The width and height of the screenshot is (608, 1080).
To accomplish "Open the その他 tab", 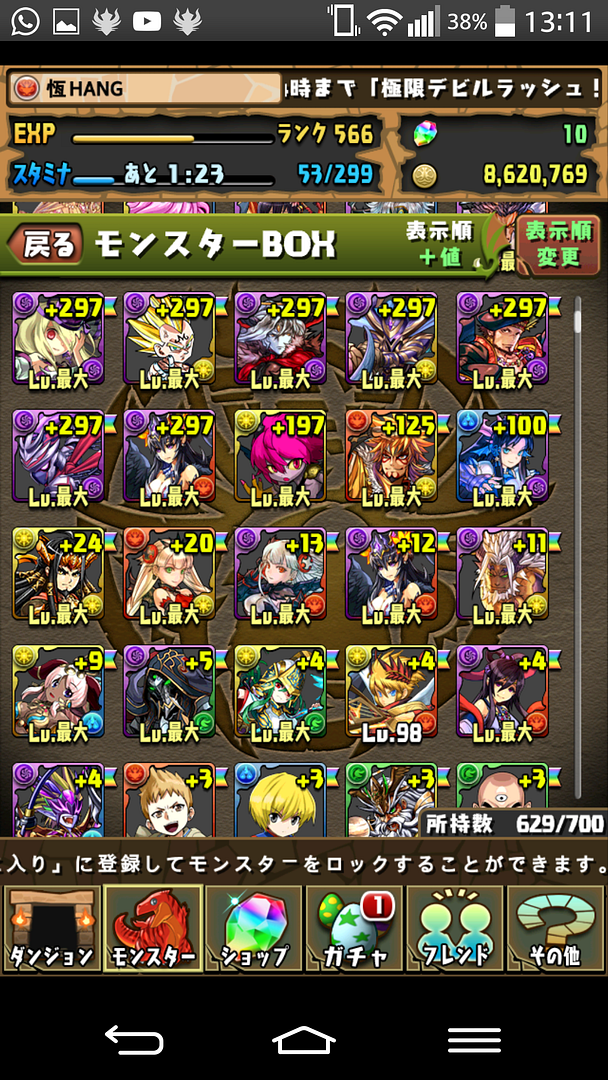I will pos(556,929).
